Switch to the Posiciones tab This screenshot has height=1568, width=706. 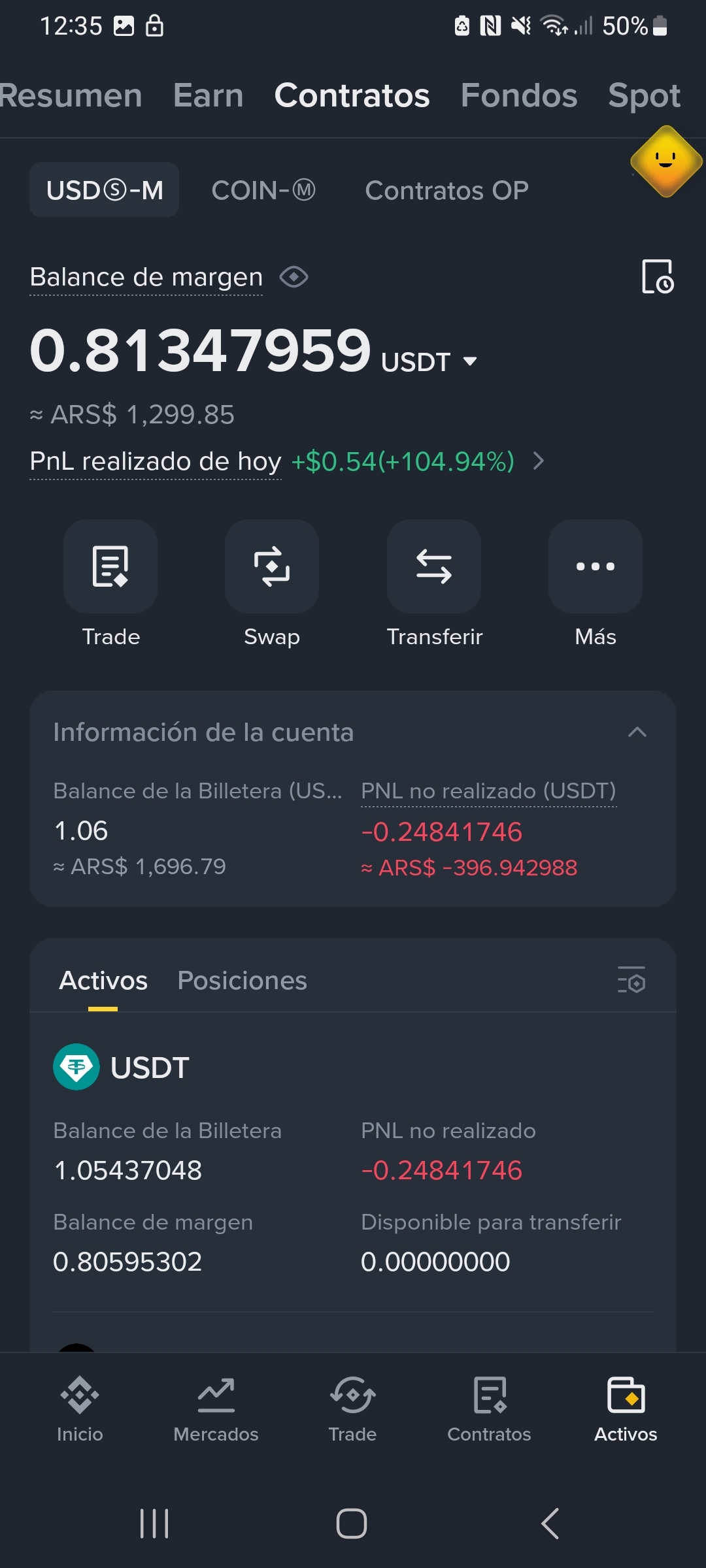pos(242,980)
